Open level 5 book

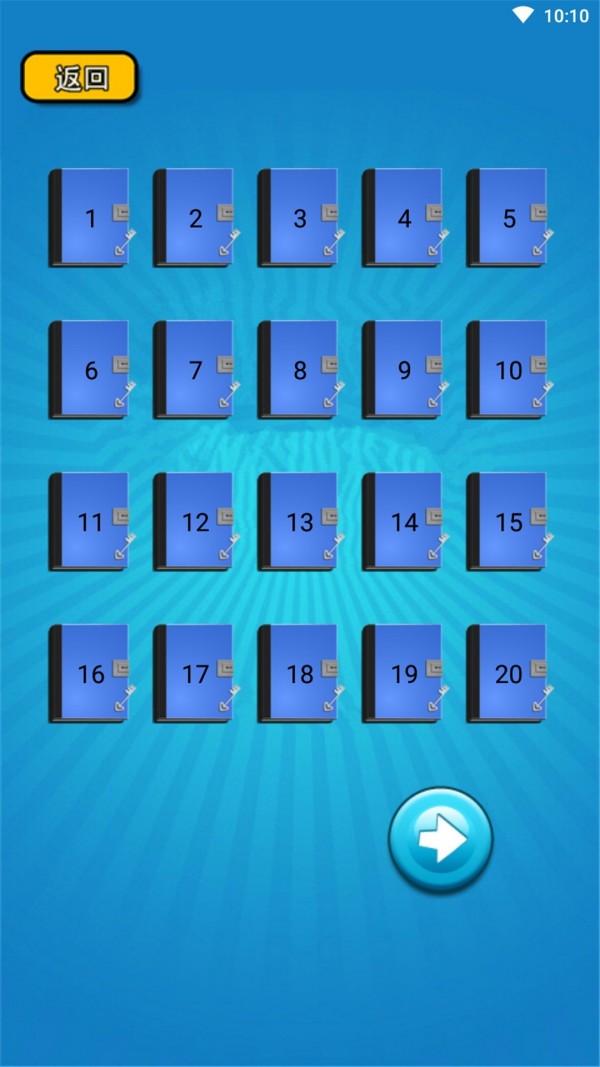pos(509,218)
